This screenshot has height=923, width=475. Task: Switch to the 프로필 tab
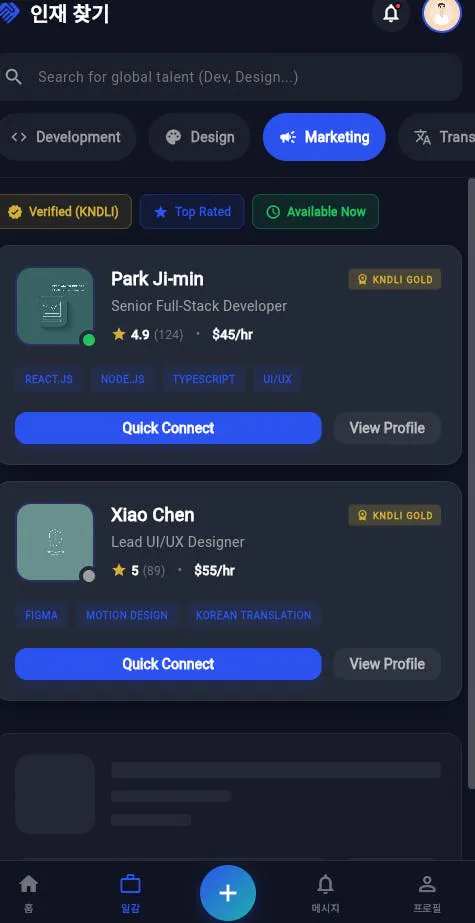pyautogui.click(x=427, y=893)
